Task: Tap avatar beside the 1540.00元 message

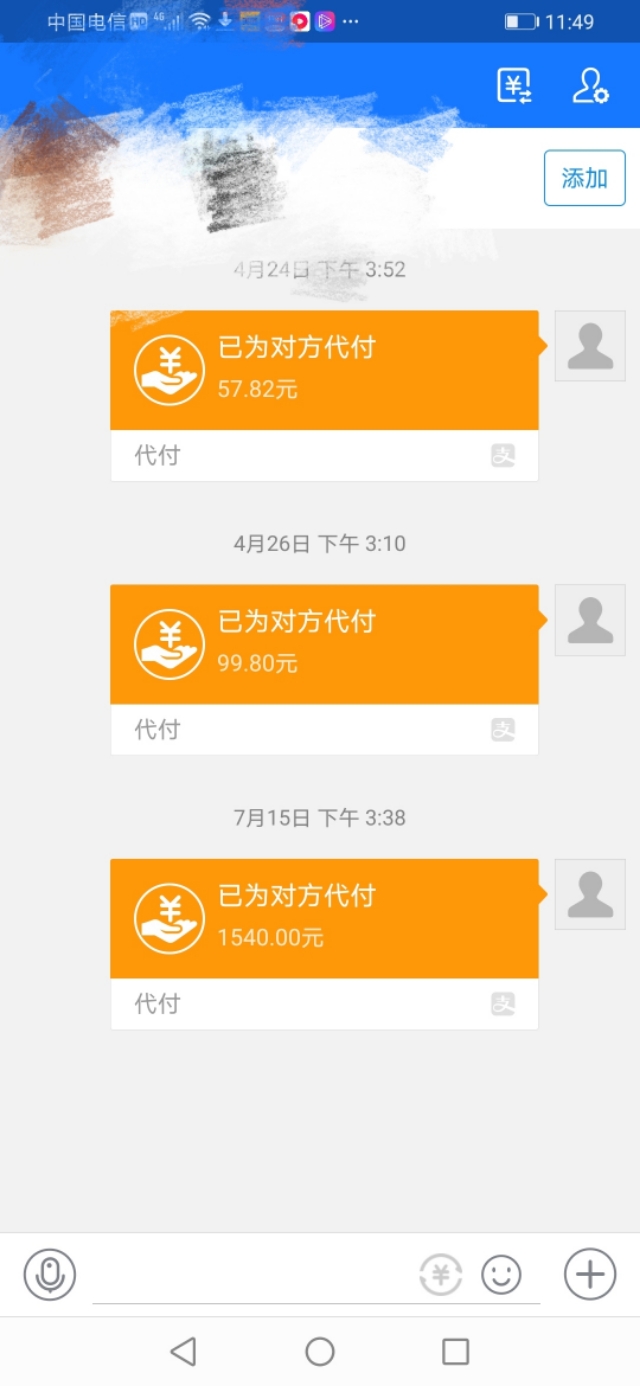Action: [x=590, y=894]
